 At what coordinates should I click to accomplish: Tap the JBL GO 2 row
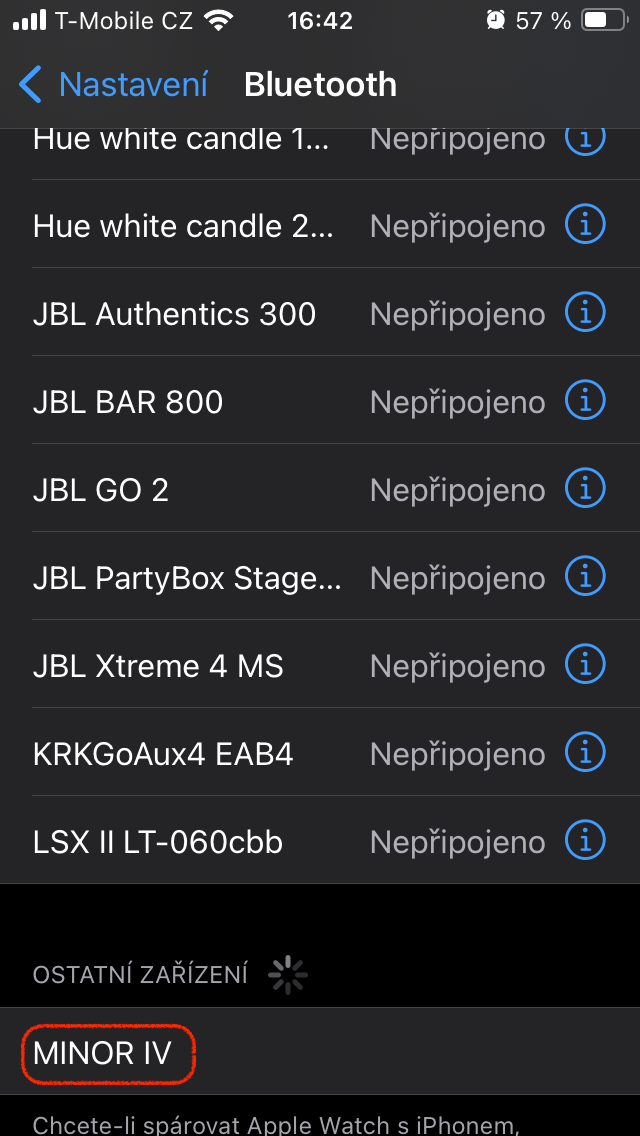click(101, 490)
